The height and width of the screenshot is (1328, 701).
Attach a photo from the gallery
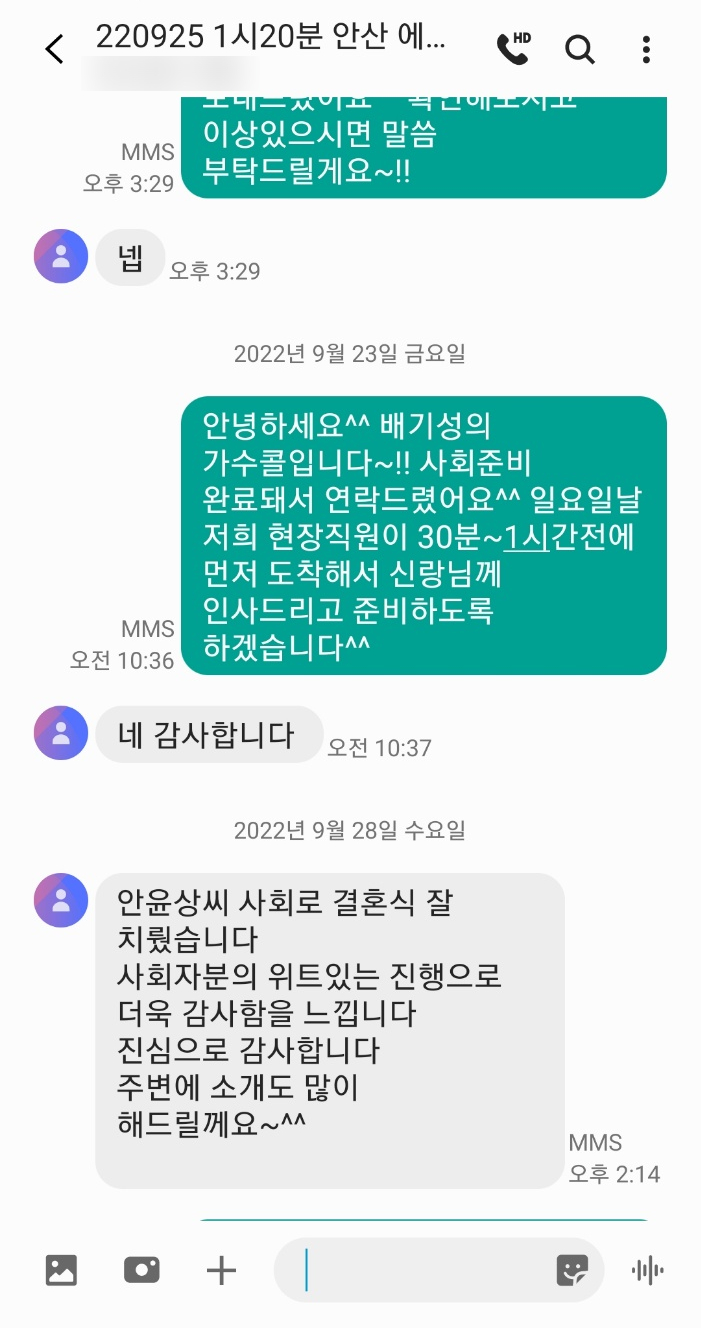(61, 1270)
